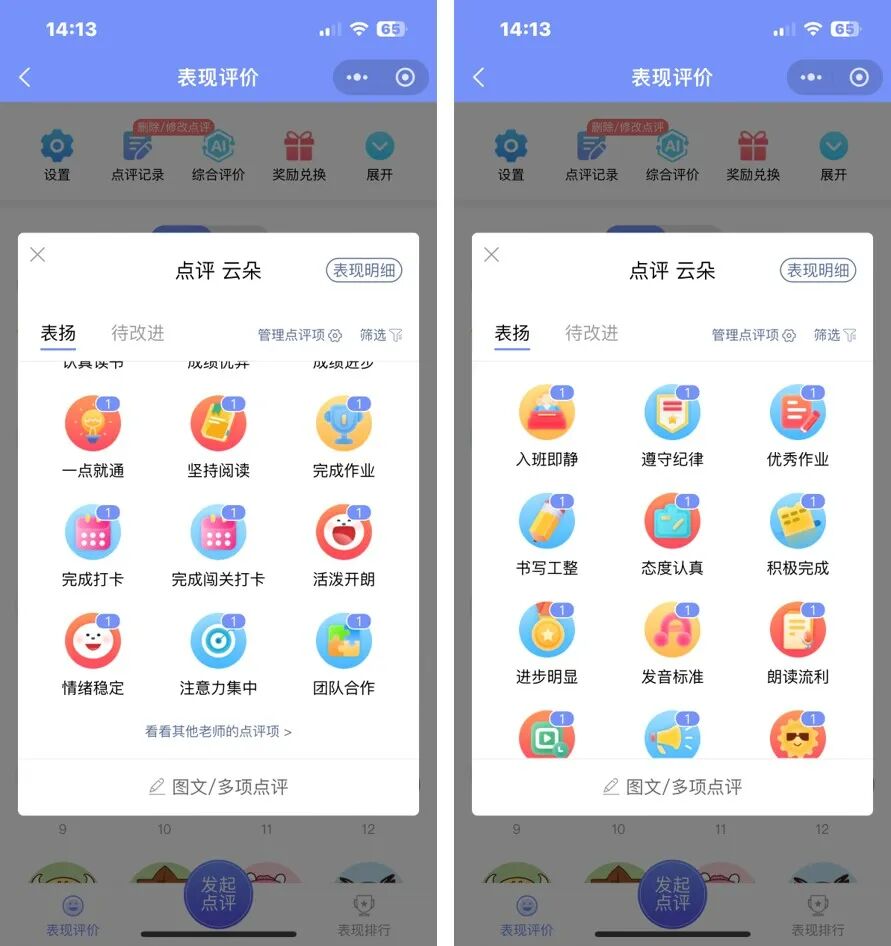Choose 遵守纪律 evaluation item
Screen dimensions: 891x946
pos(672,413)
